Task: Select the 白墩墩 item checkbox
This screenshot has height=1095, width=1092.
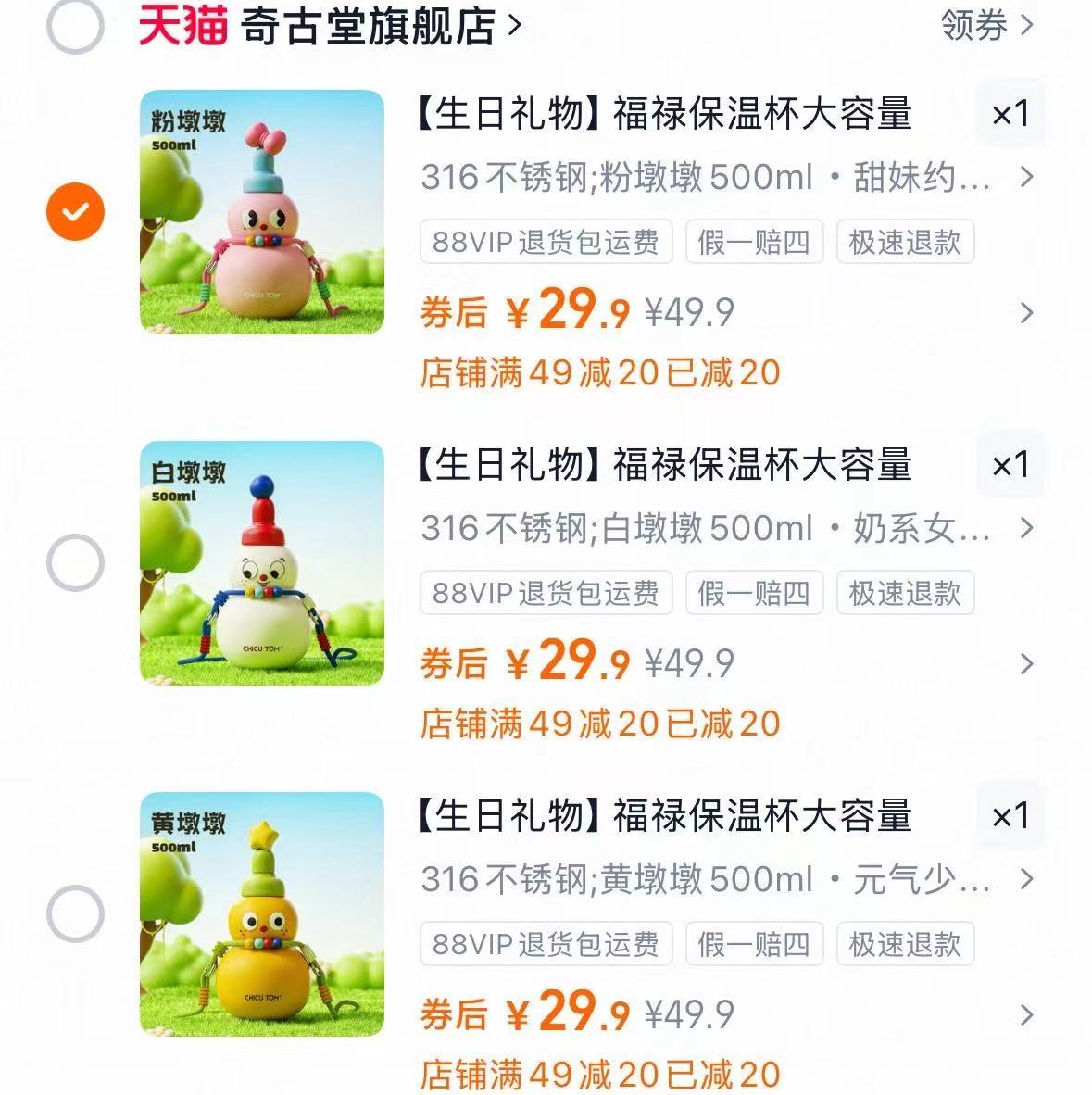Action: click(x=73, y=561)
